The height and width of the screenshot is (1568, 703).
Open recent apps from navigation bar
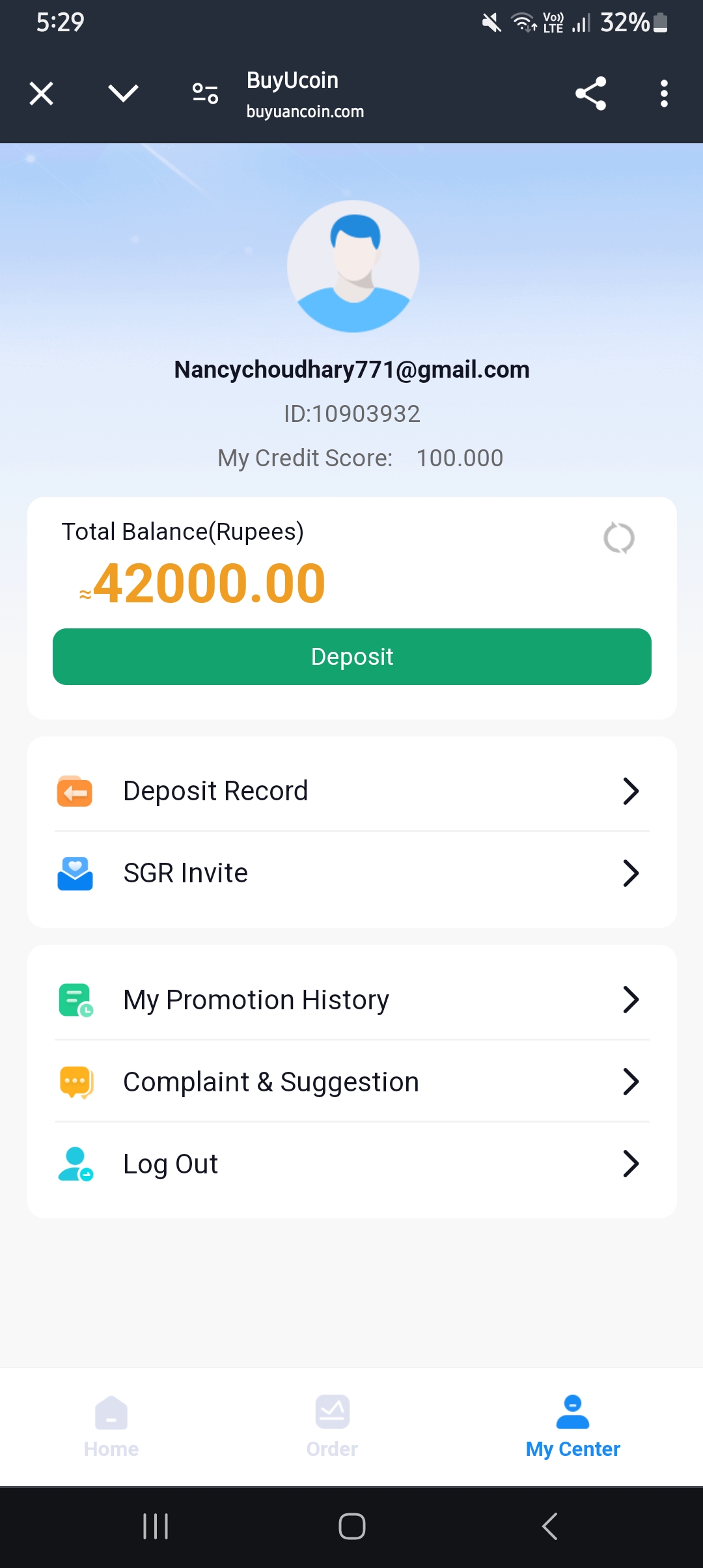[156, 1526]
